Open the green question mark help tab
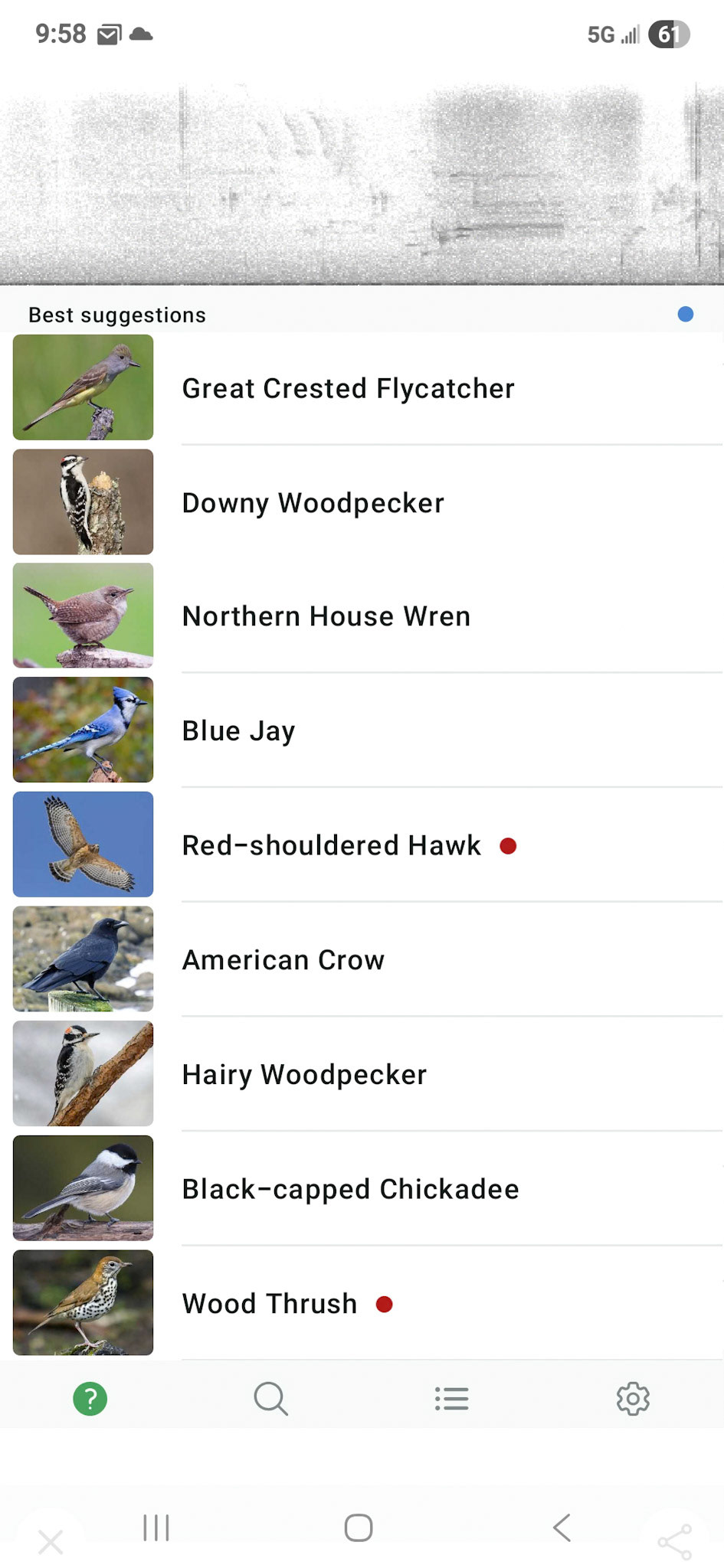 pyautogui.click(x=90, y=1399)
